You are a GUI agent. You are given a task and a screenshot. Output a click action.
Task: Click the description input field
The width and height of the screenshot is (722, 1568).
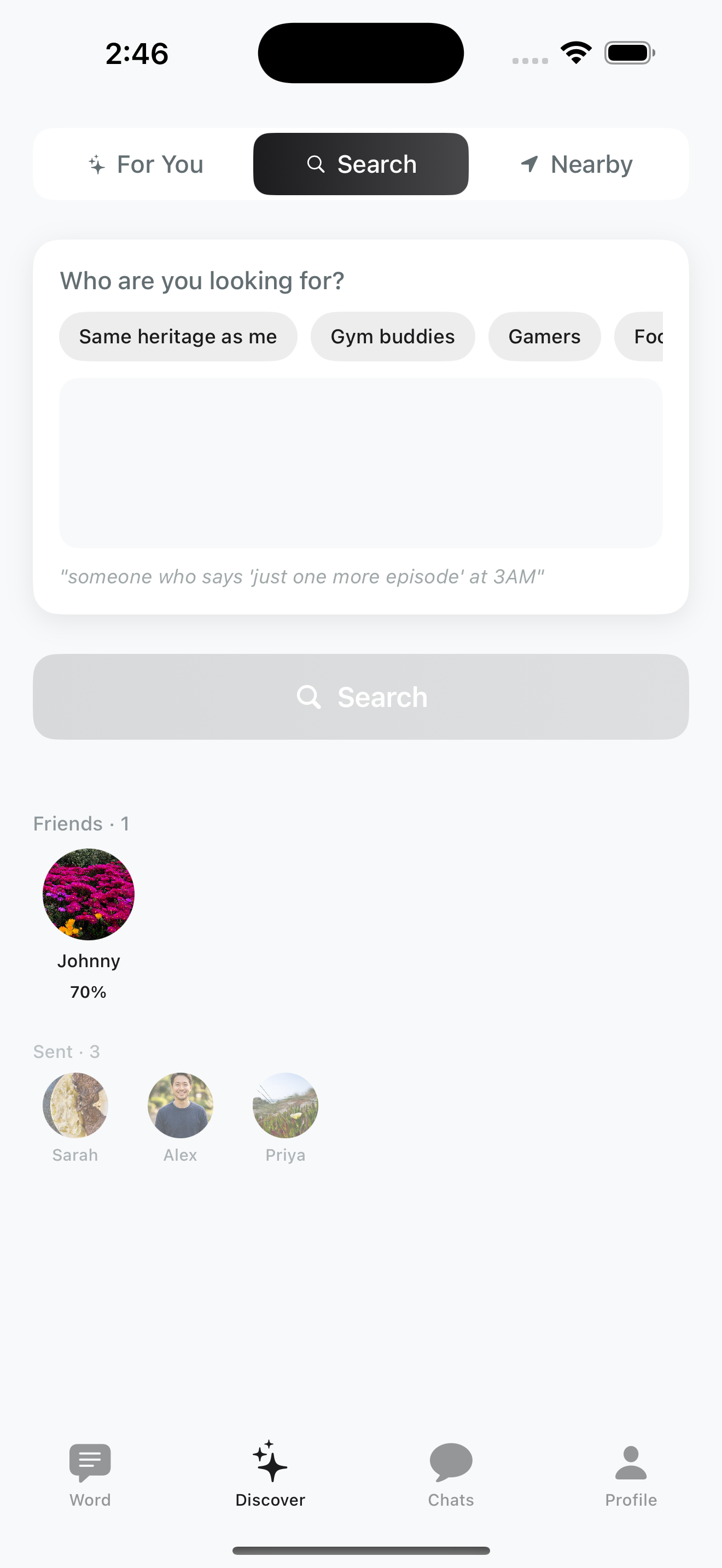(x=360, y=461)
